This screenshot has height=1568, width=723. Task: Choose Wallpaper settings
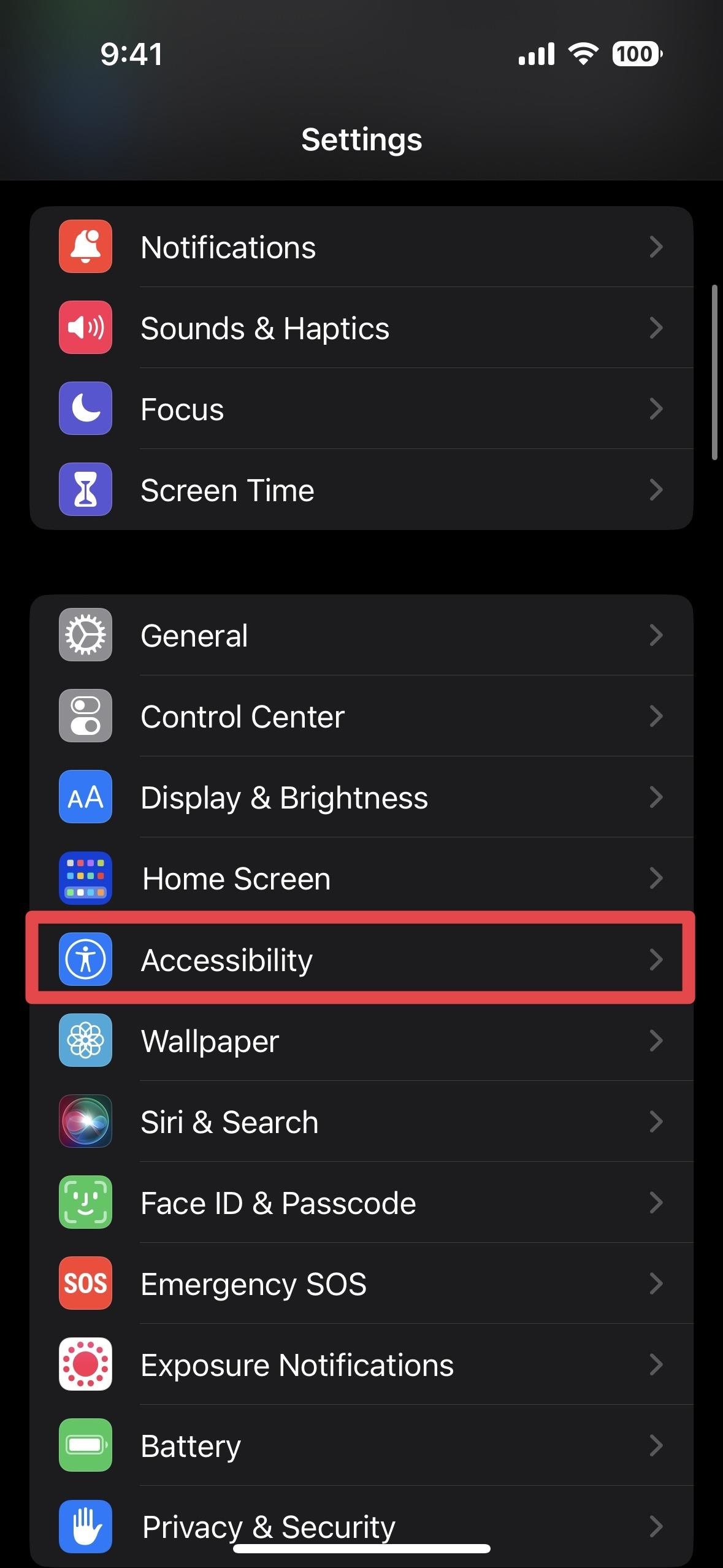pos(361,1040)
